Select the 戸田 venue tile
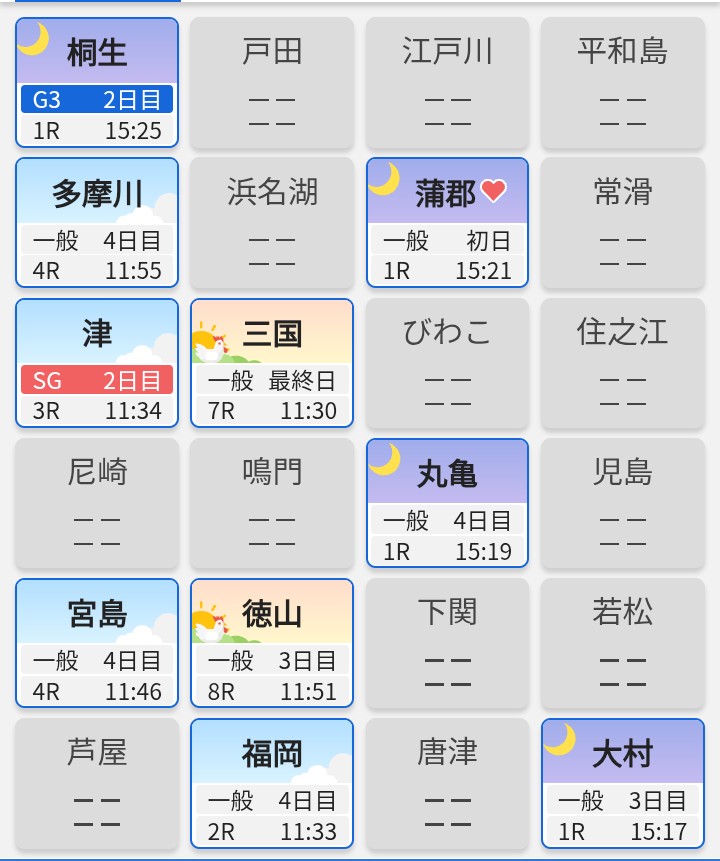Screen dimensions: 720x861 [x=272, y=83]
